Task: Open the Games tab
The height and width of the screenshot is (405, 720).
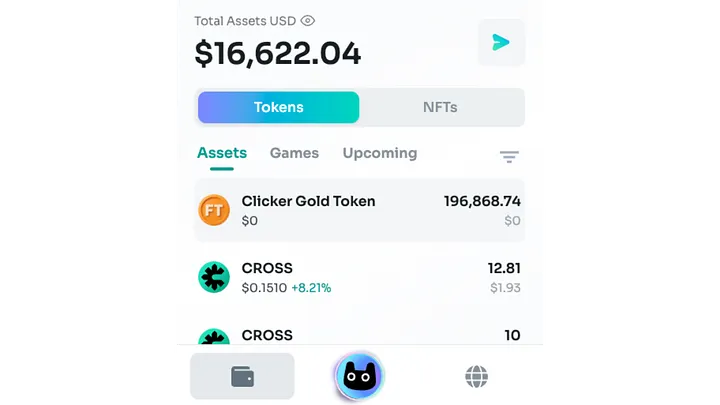Action: pos(294,154)
